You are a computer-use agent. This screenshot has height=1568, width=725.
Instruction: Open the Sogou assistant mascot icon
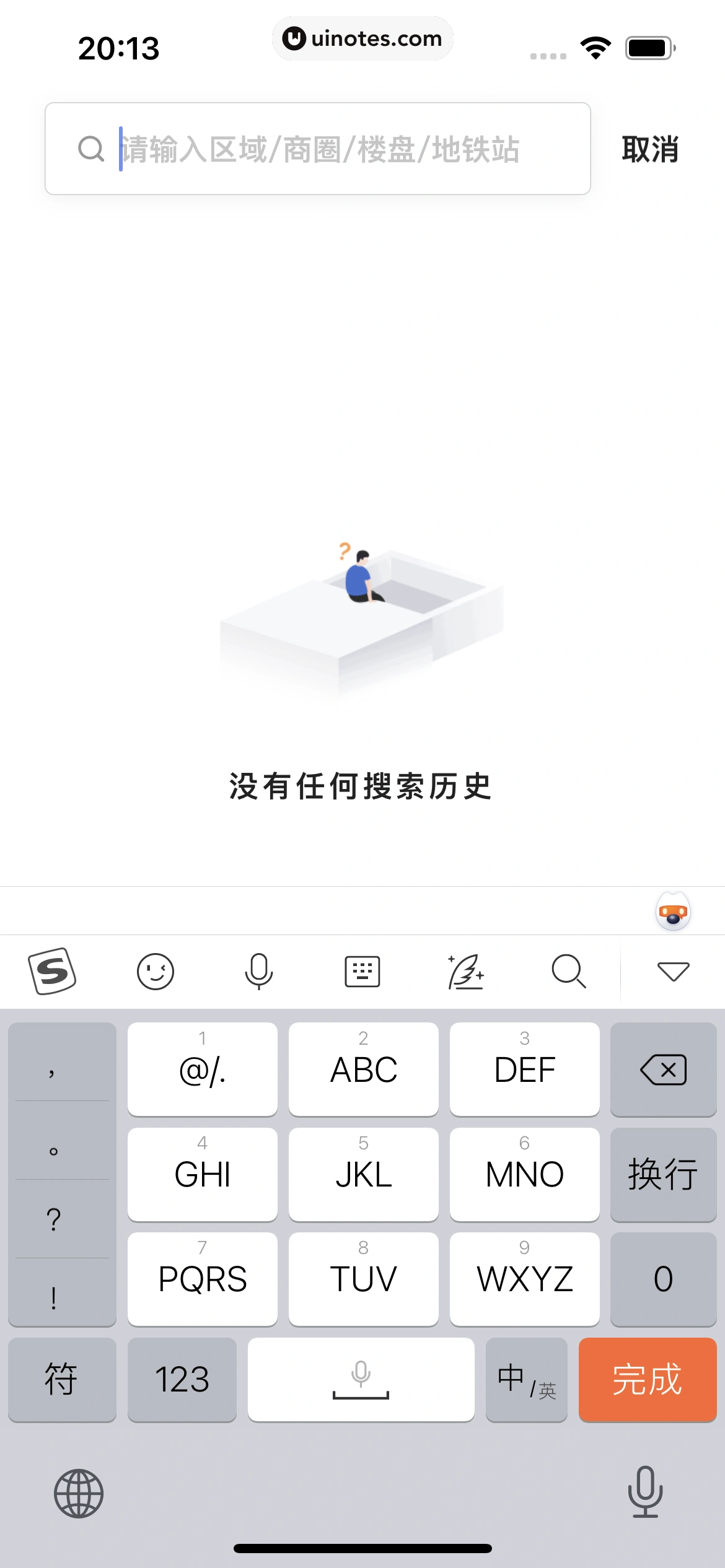[673, 912]
